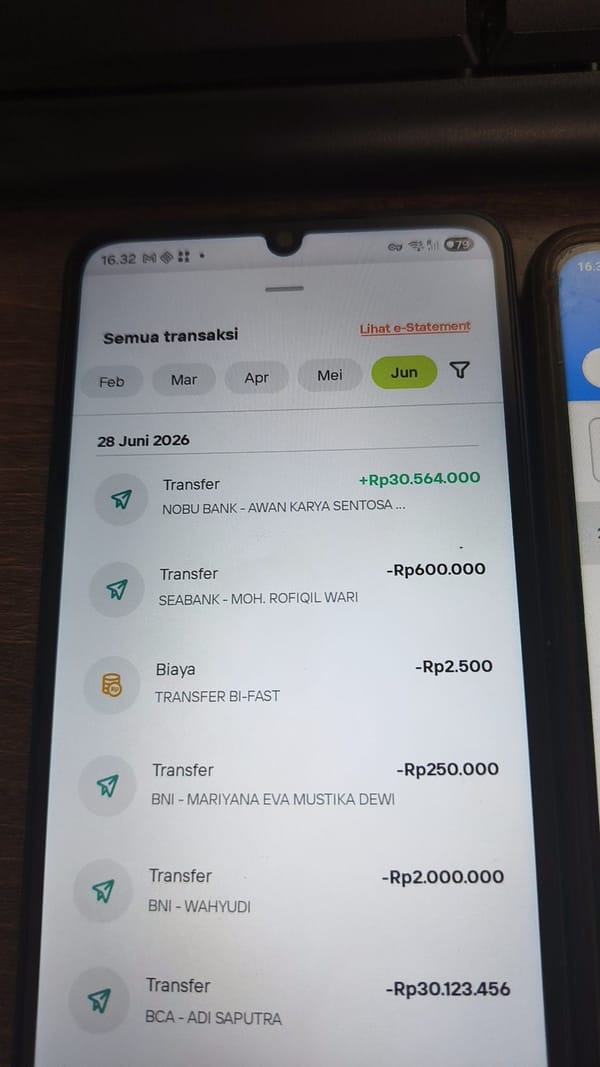
Task: Open the BCA transfer to Adi Saputra
Action: (x=289, y=1000)
